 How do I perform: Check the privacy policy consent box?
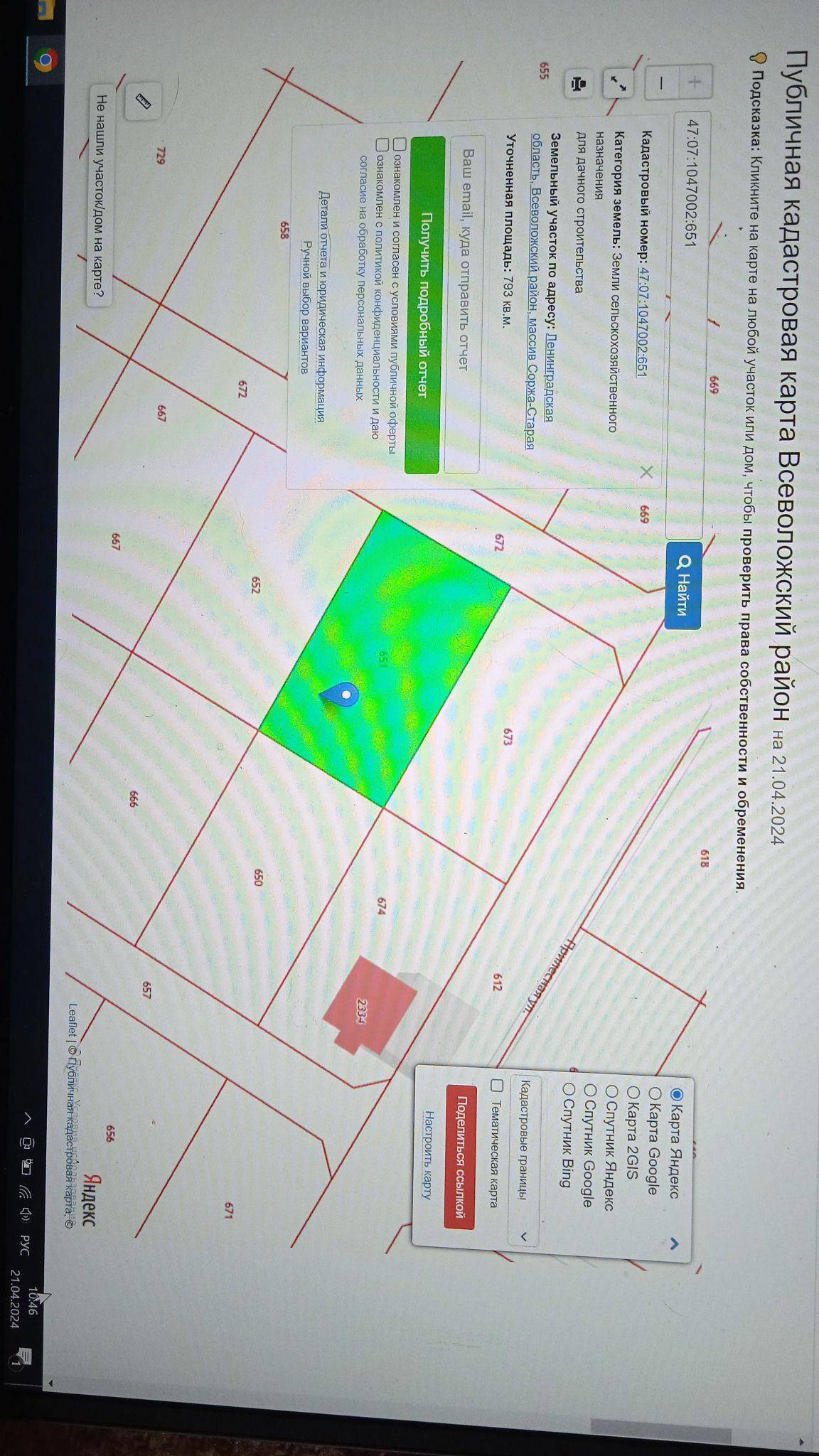pyautogui.click(x=382, y=145)
